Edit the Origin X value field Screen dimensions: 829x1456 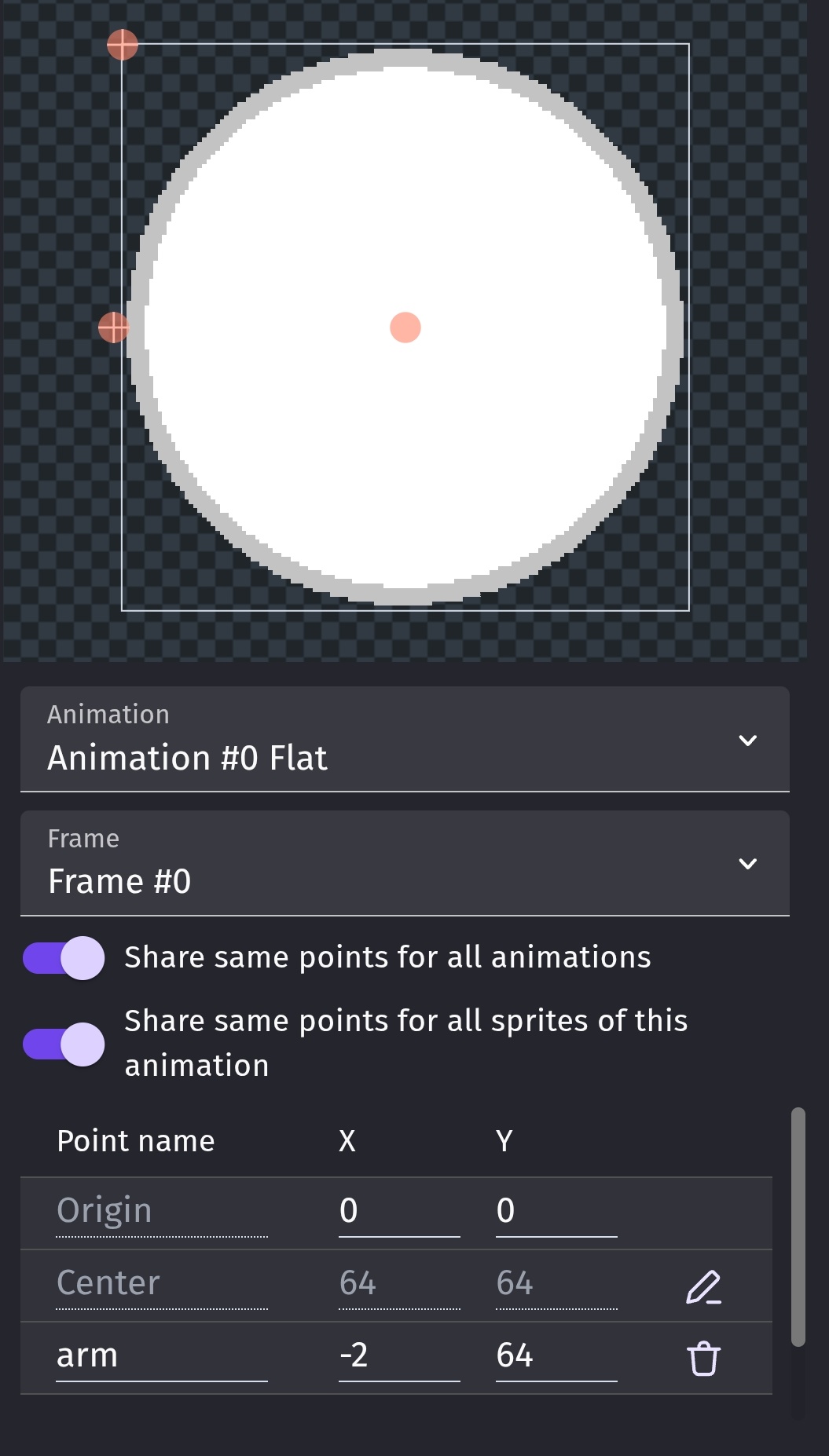(399, 1211)
